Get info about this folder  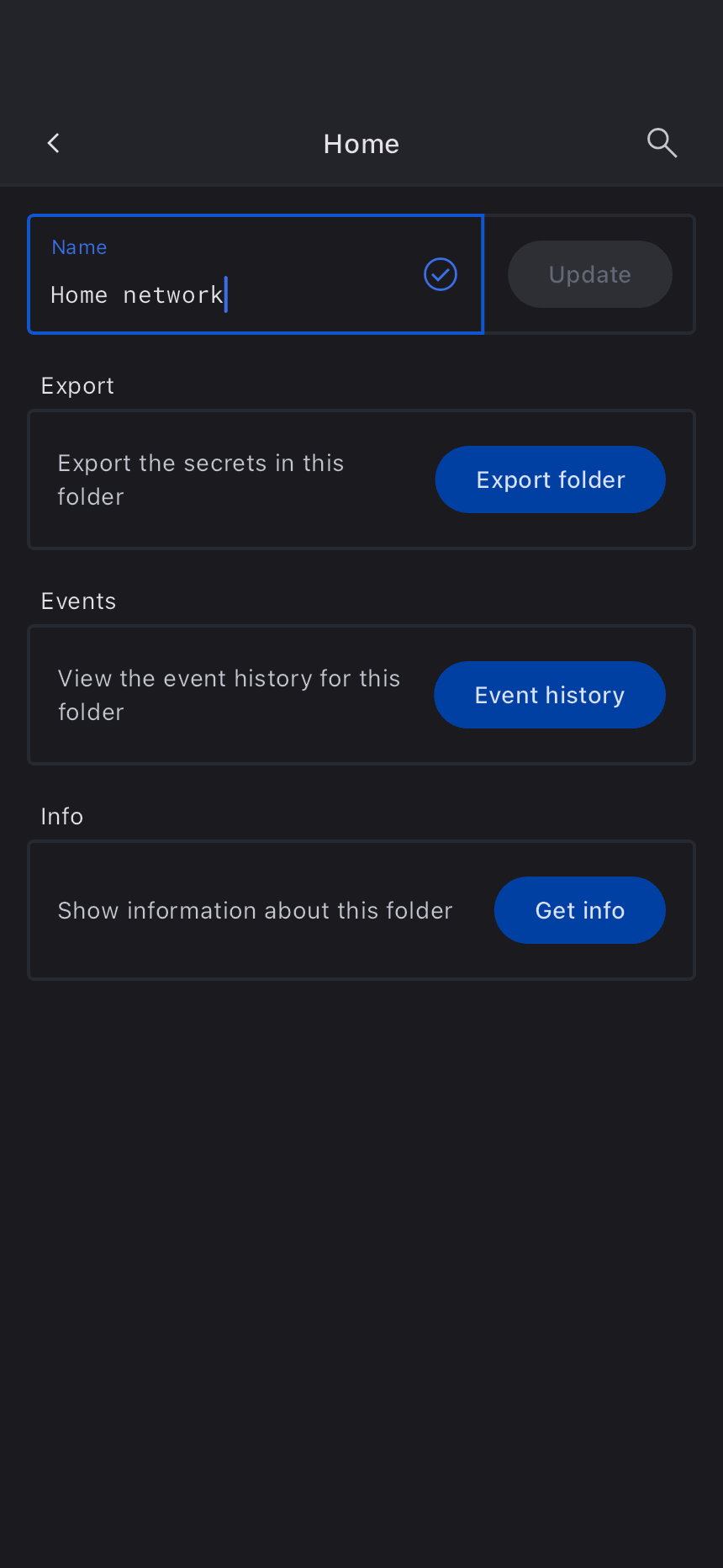coord(579,910)
